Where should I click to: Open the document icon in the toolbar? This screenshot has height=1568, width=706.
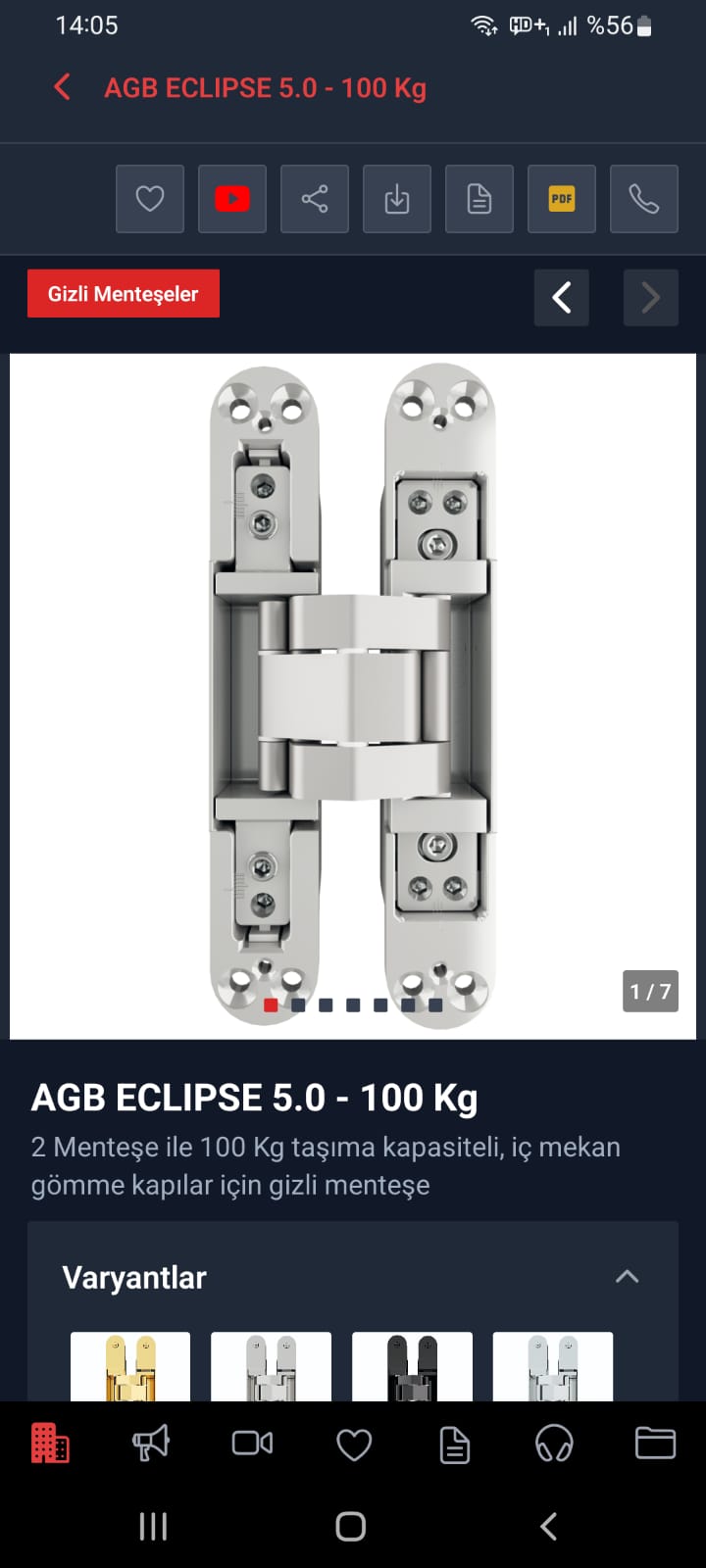coord(479,199)
